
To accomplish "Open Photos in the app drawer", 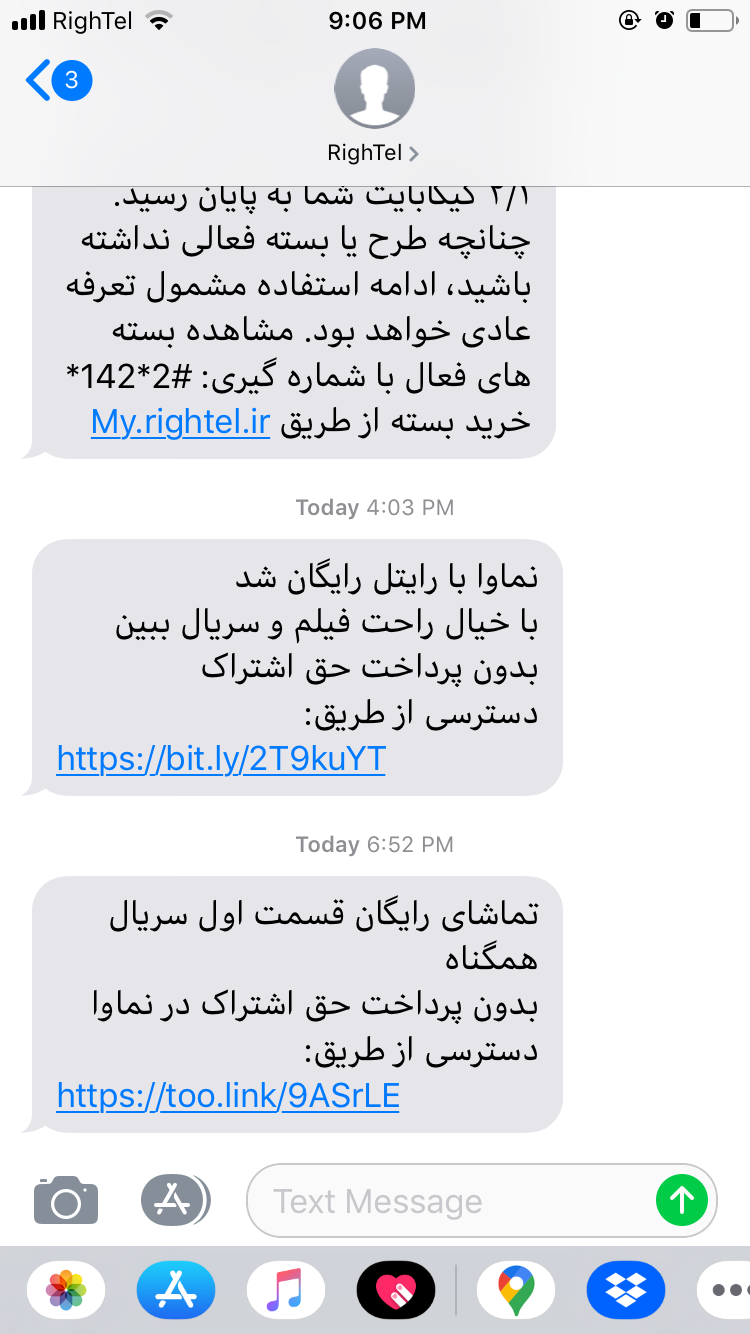I will point(66,1289).
